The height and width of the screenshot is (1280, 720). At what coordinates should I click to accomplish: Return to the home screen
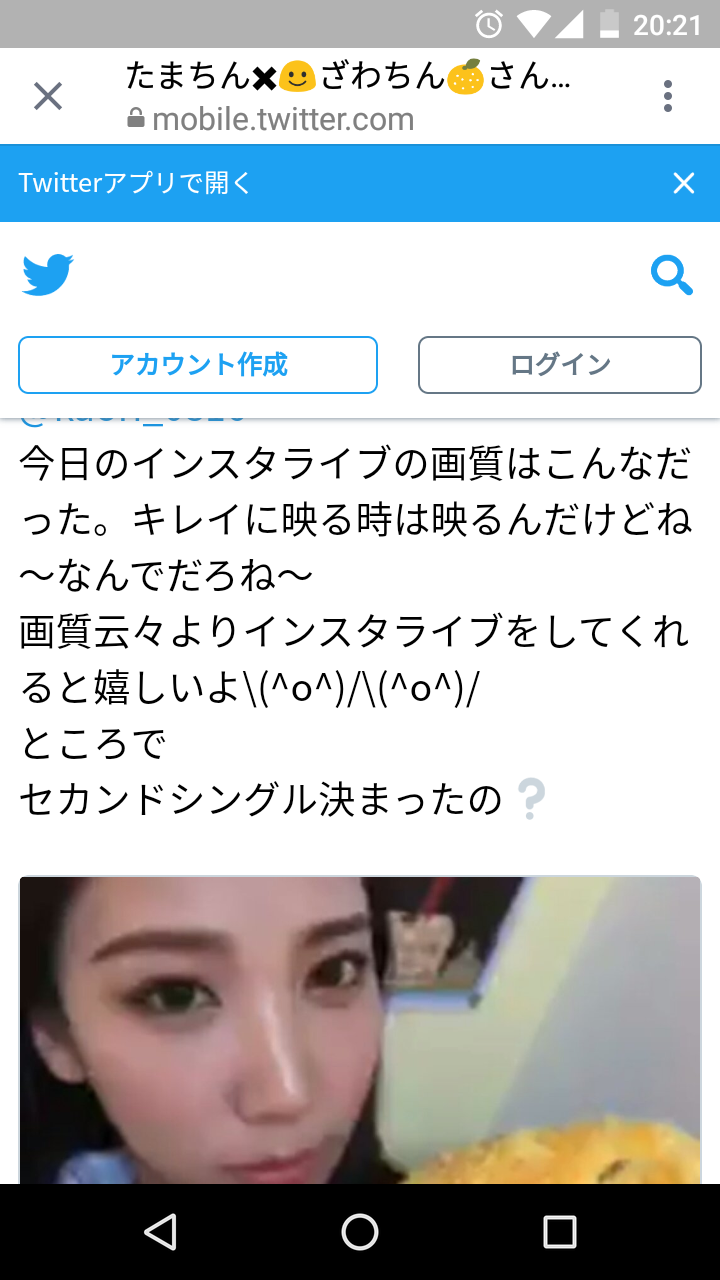(x=360, y=1232)
